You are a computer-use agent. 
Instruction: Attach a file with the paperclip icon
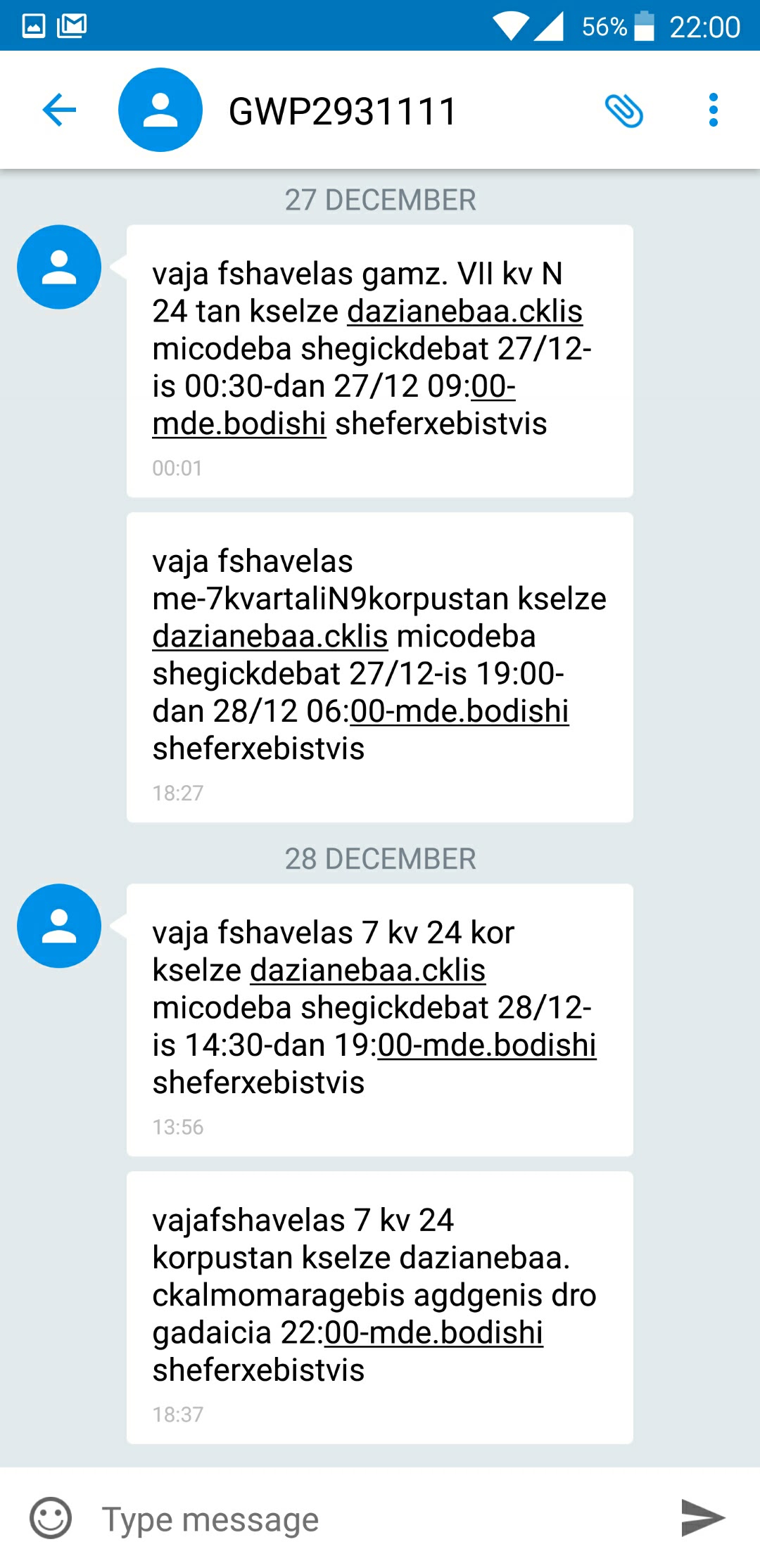pos(623,110)
